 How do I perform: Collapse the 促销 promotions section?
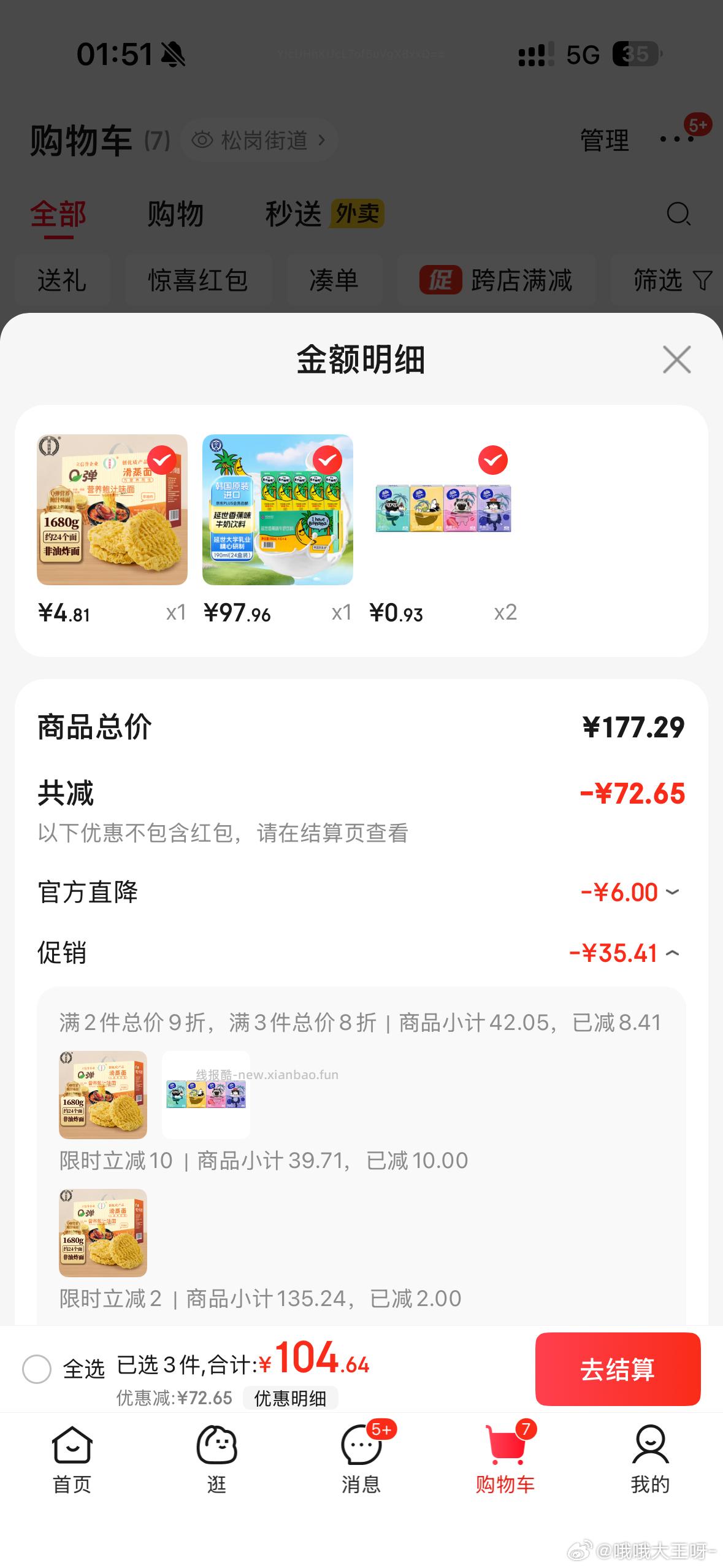tap(673, 953)
